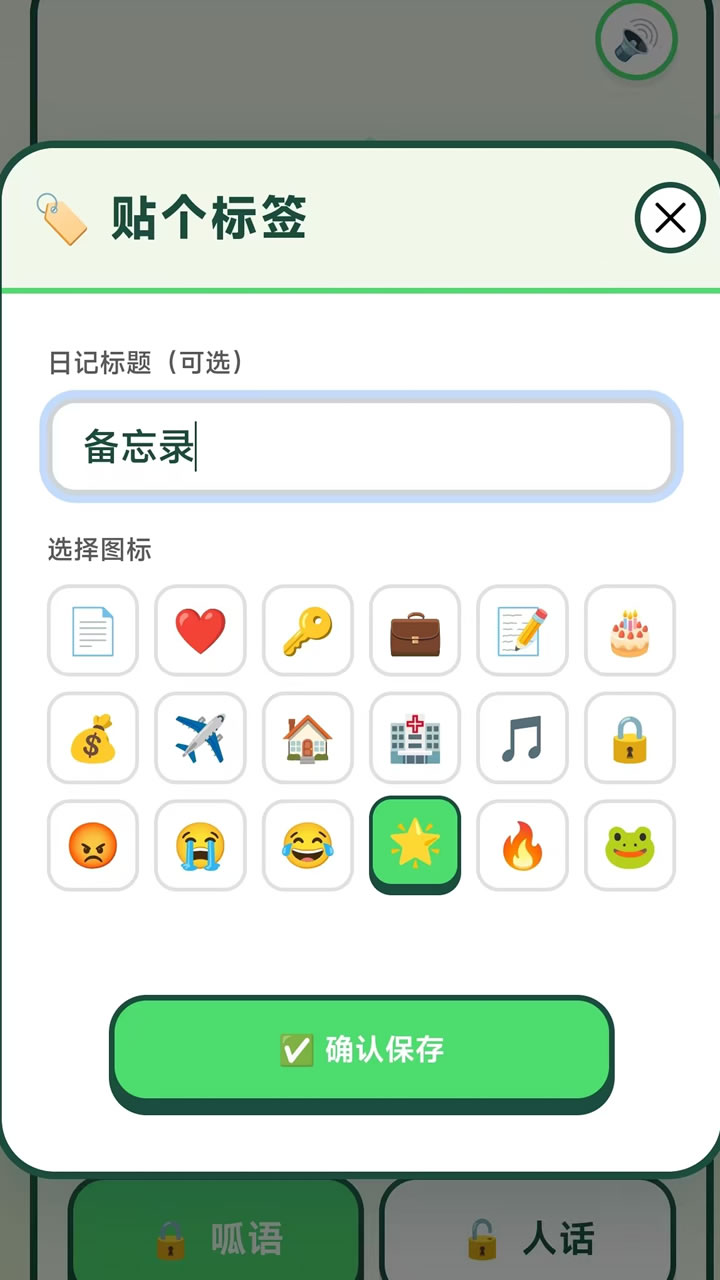Click the 确认保存 confirm button
The width and height of the screenshot is (720, 1280).
(x=360, y=1051)
